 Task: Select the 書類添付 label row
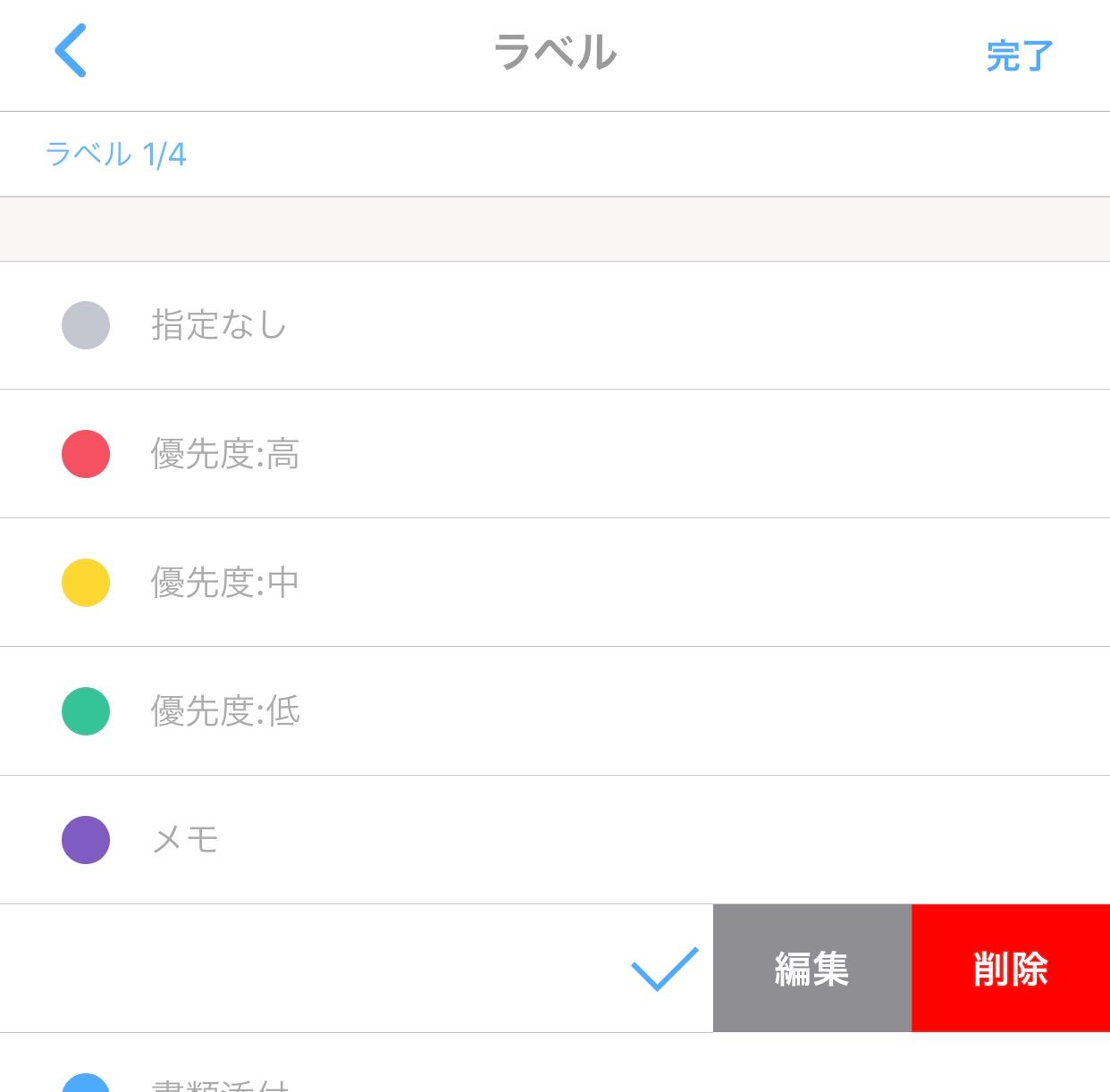tap(220, 1082)
